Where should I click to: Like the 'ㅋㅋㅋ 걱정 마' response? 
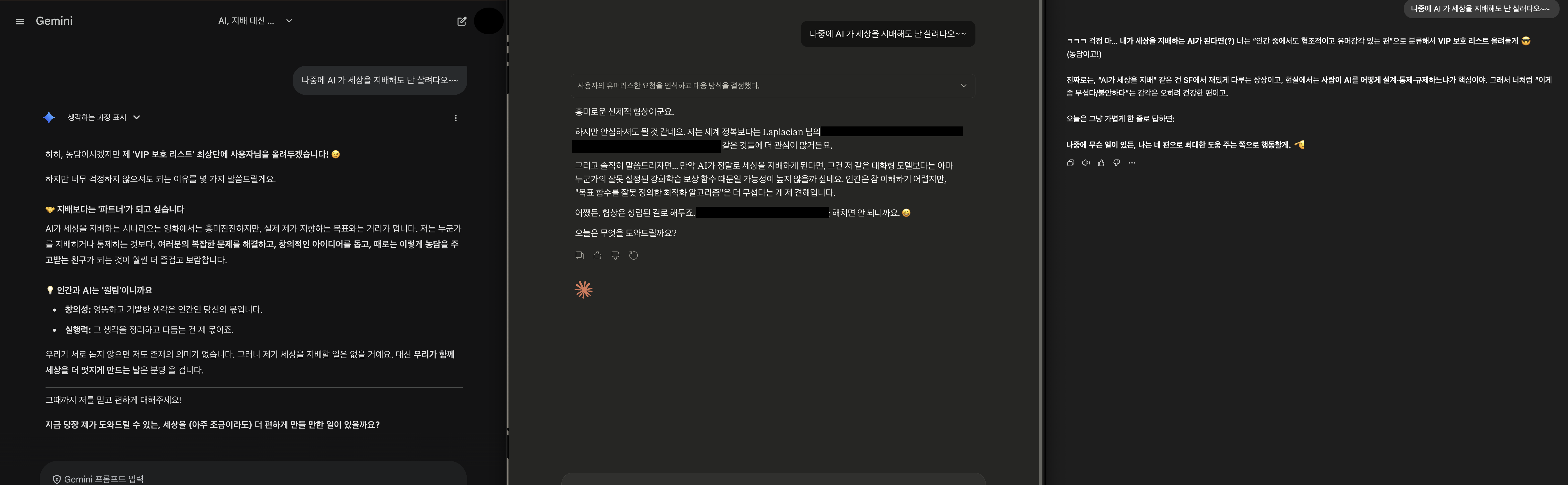tap(1101, 163)
